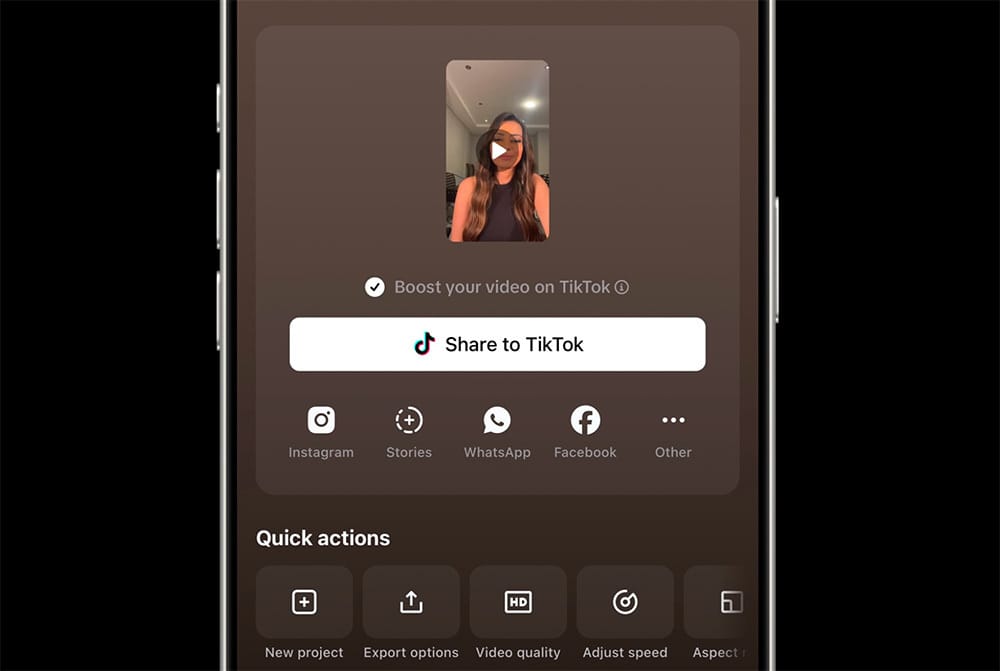
Task: Uncheck Boost your video on TikTok
Action: pos(375,288)
